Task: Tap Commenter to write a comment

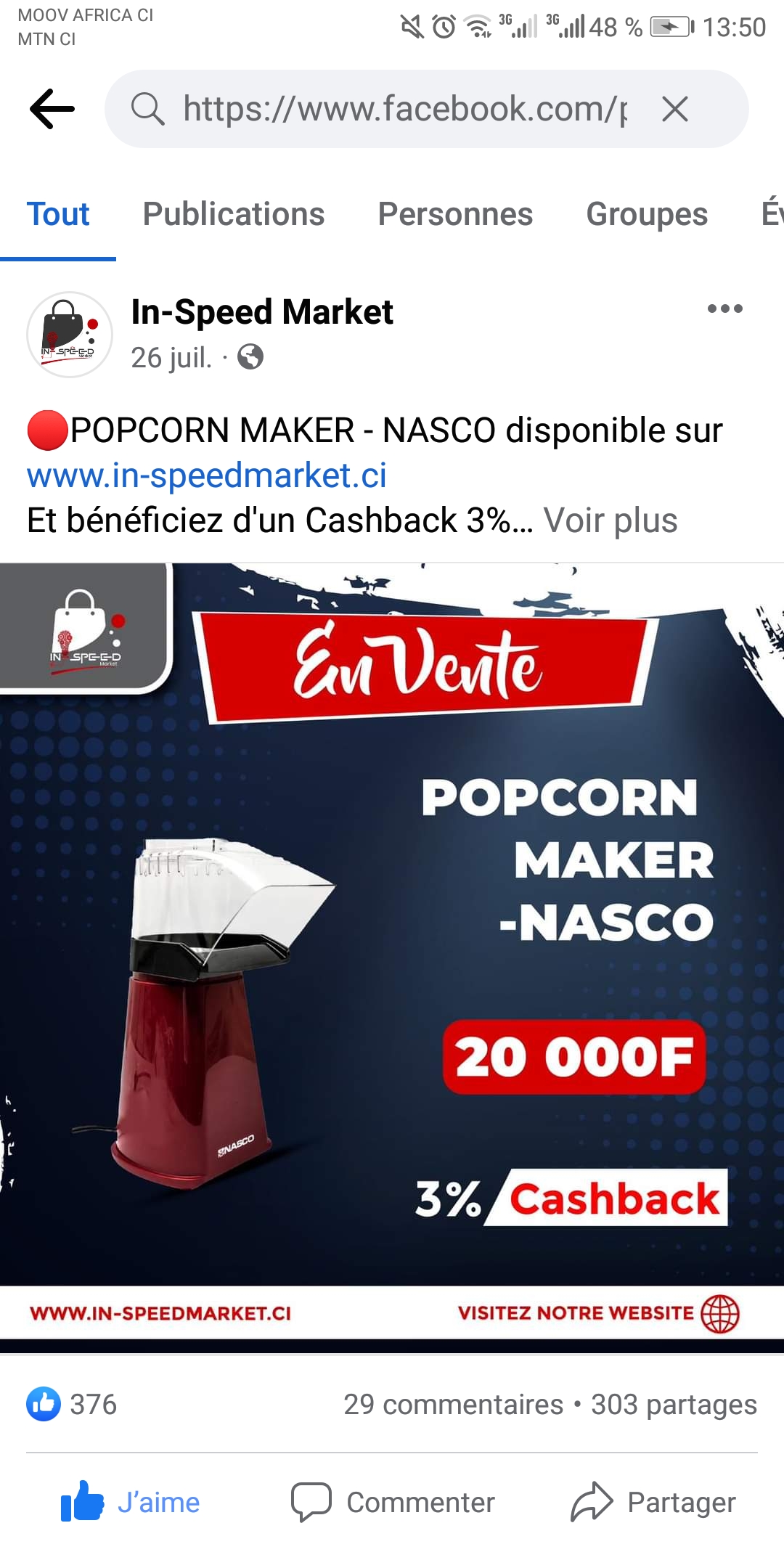Action: [x=393, y=1502]
